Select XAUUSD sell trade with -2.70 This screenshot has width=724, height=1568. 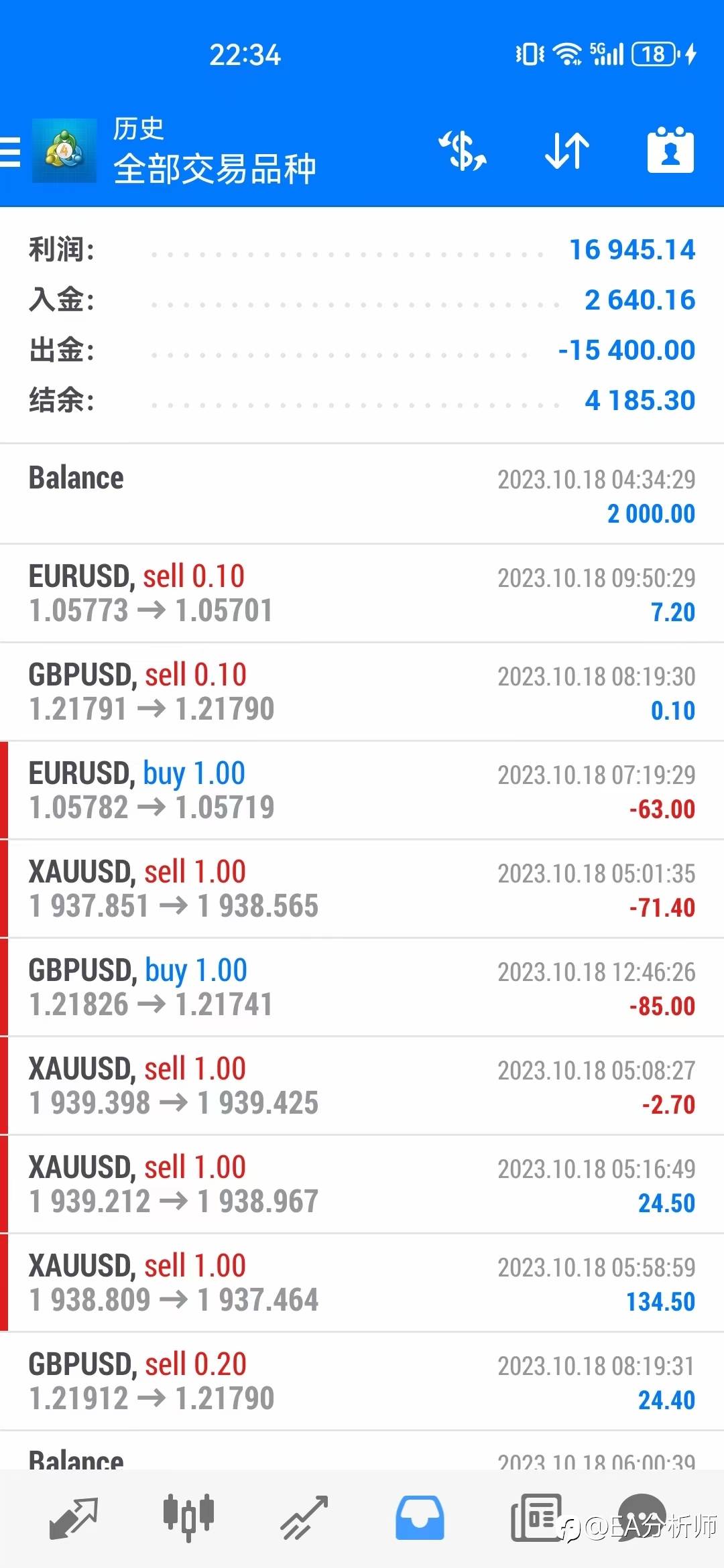362,1086
